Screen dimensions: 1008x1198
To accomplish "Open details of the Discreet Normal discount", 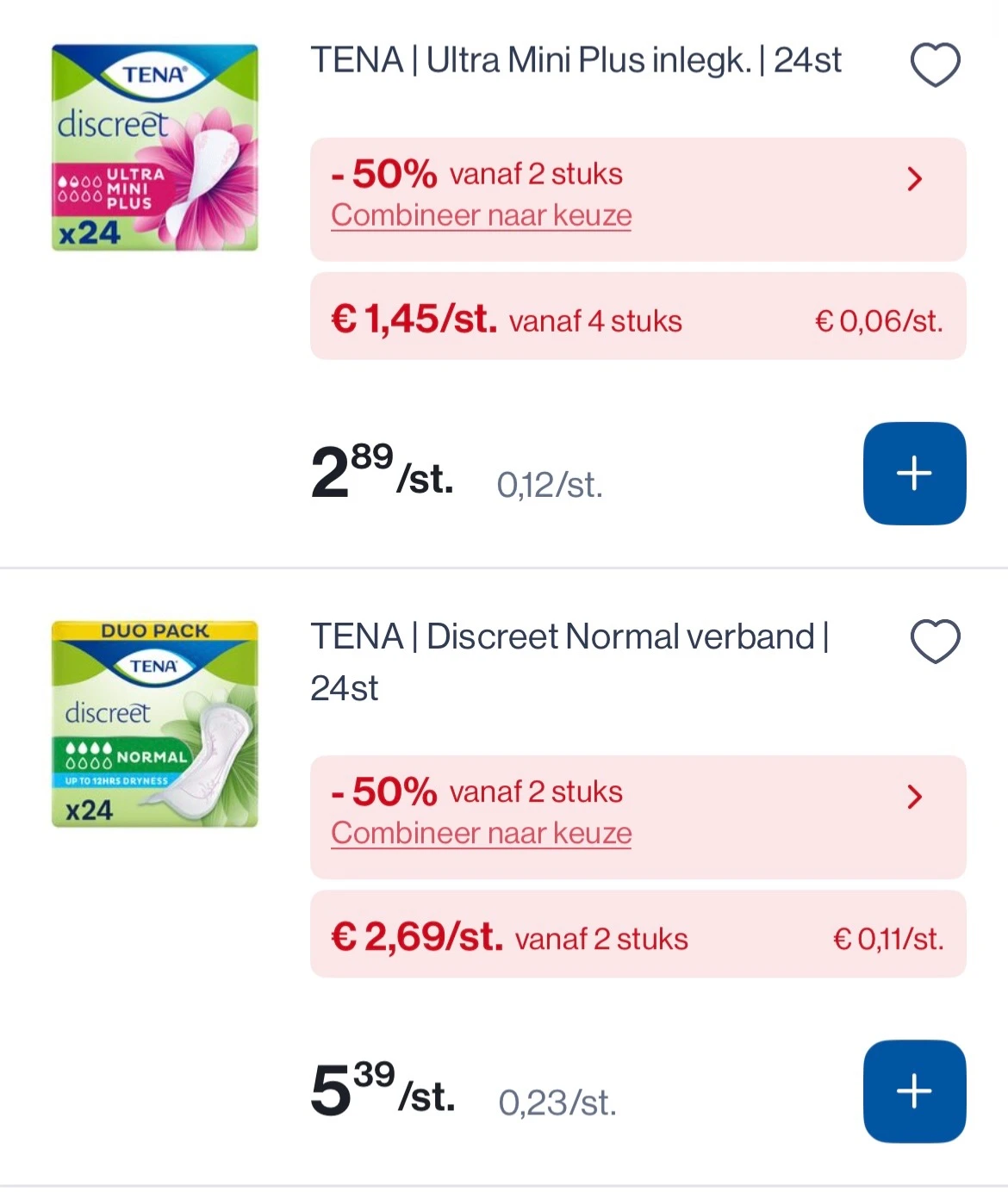I will click(x=915, y=797).
